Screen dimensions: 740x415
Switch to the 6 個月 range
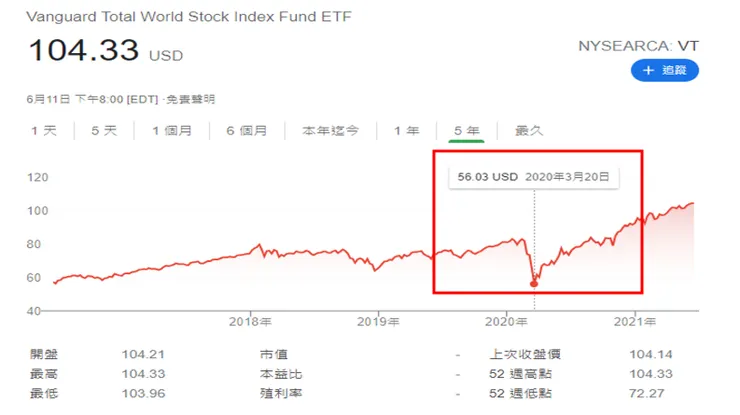(x=246, y=131)
